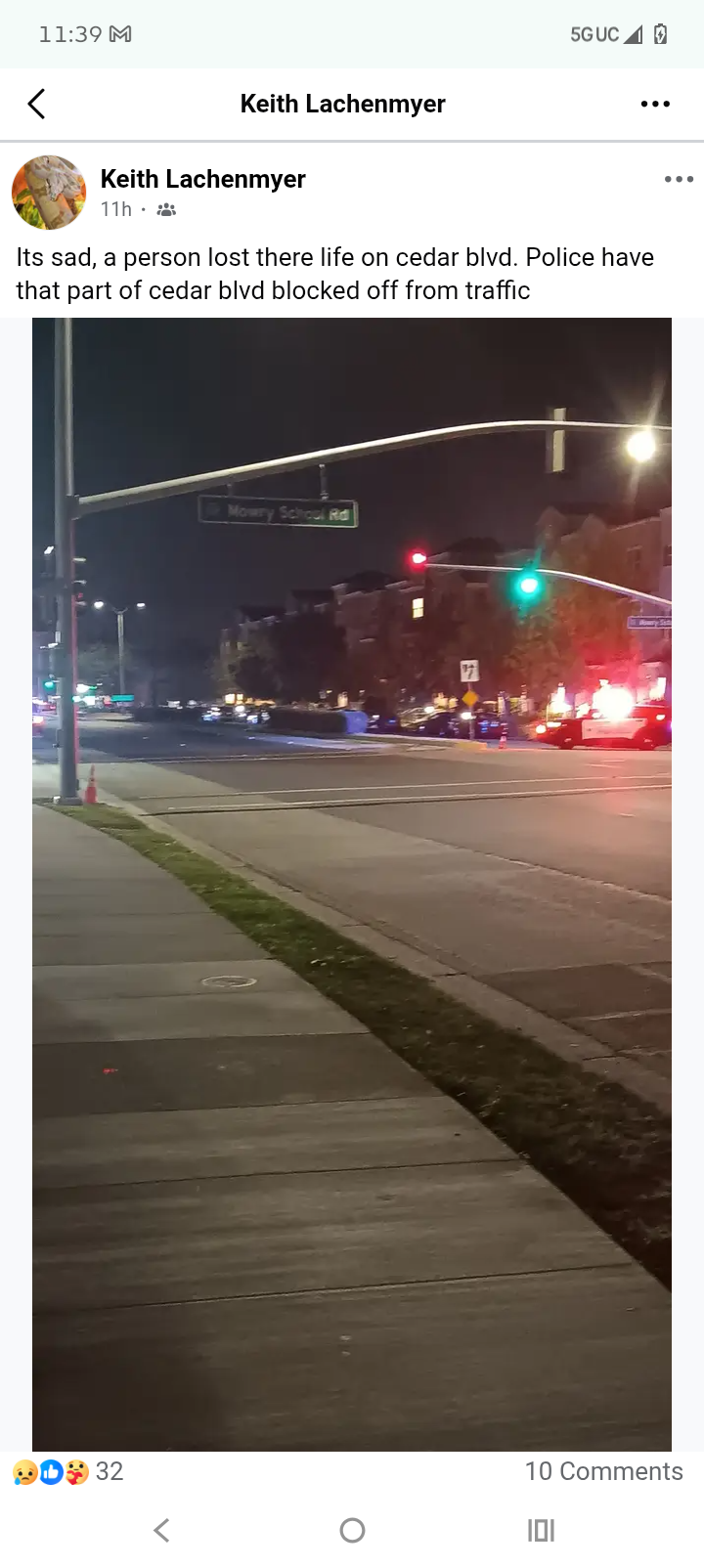The image size is (704, 1568).
Task: Open the street photo in full view
Action: (352, 884)
